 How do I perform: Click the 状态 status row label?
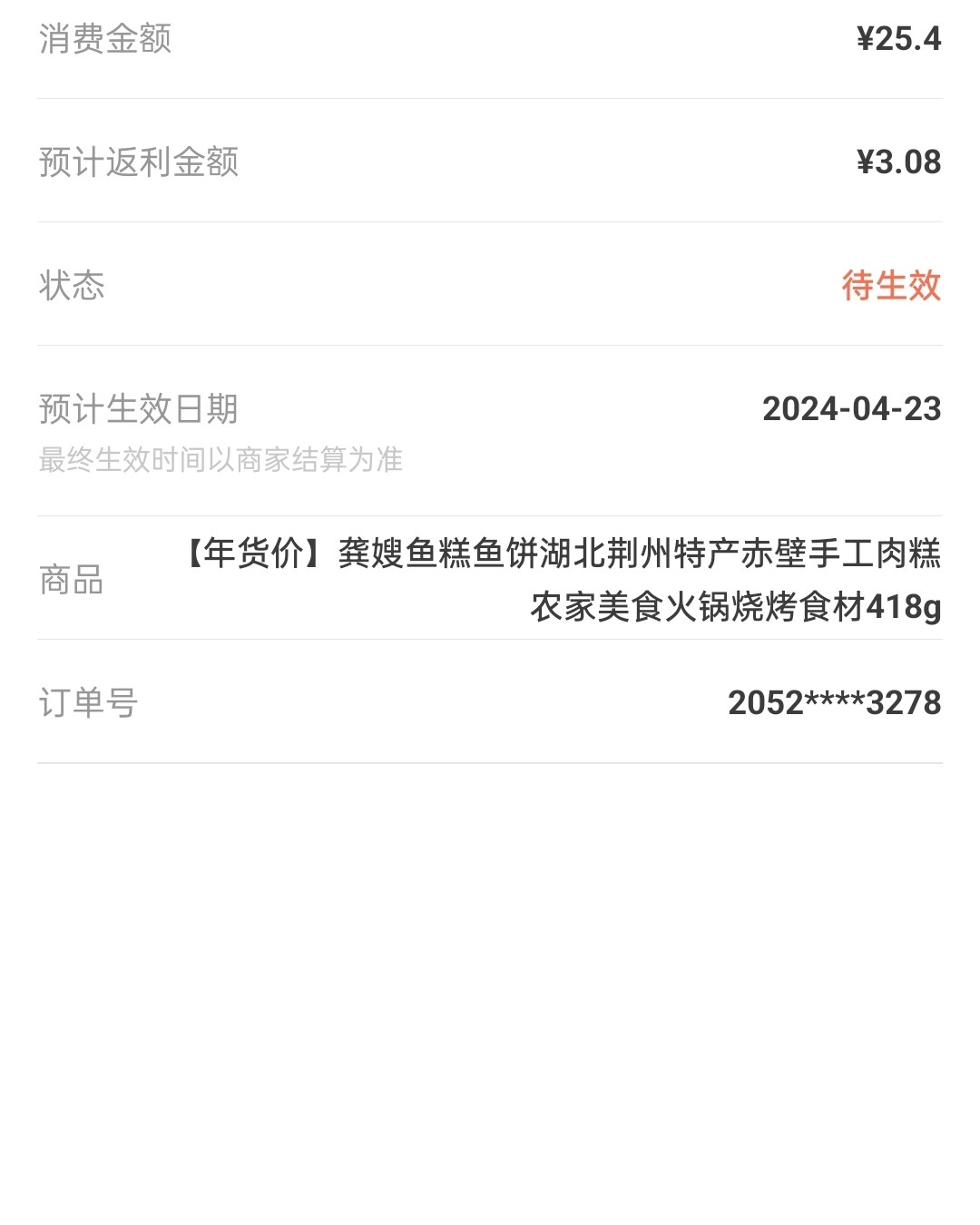coord(71,286)
